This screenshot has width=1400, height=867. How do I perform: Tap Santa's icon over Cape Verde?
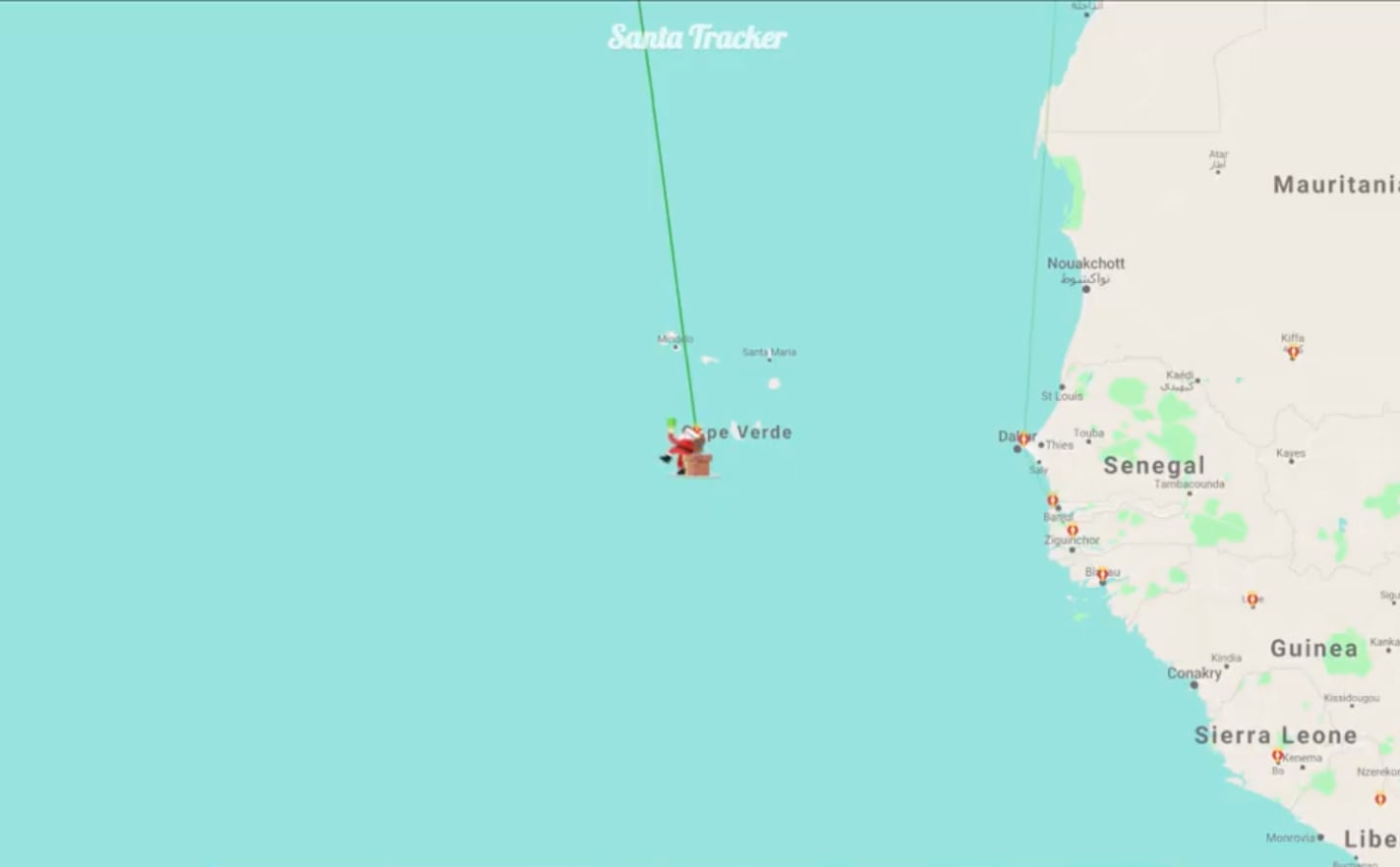click(687, 450)
